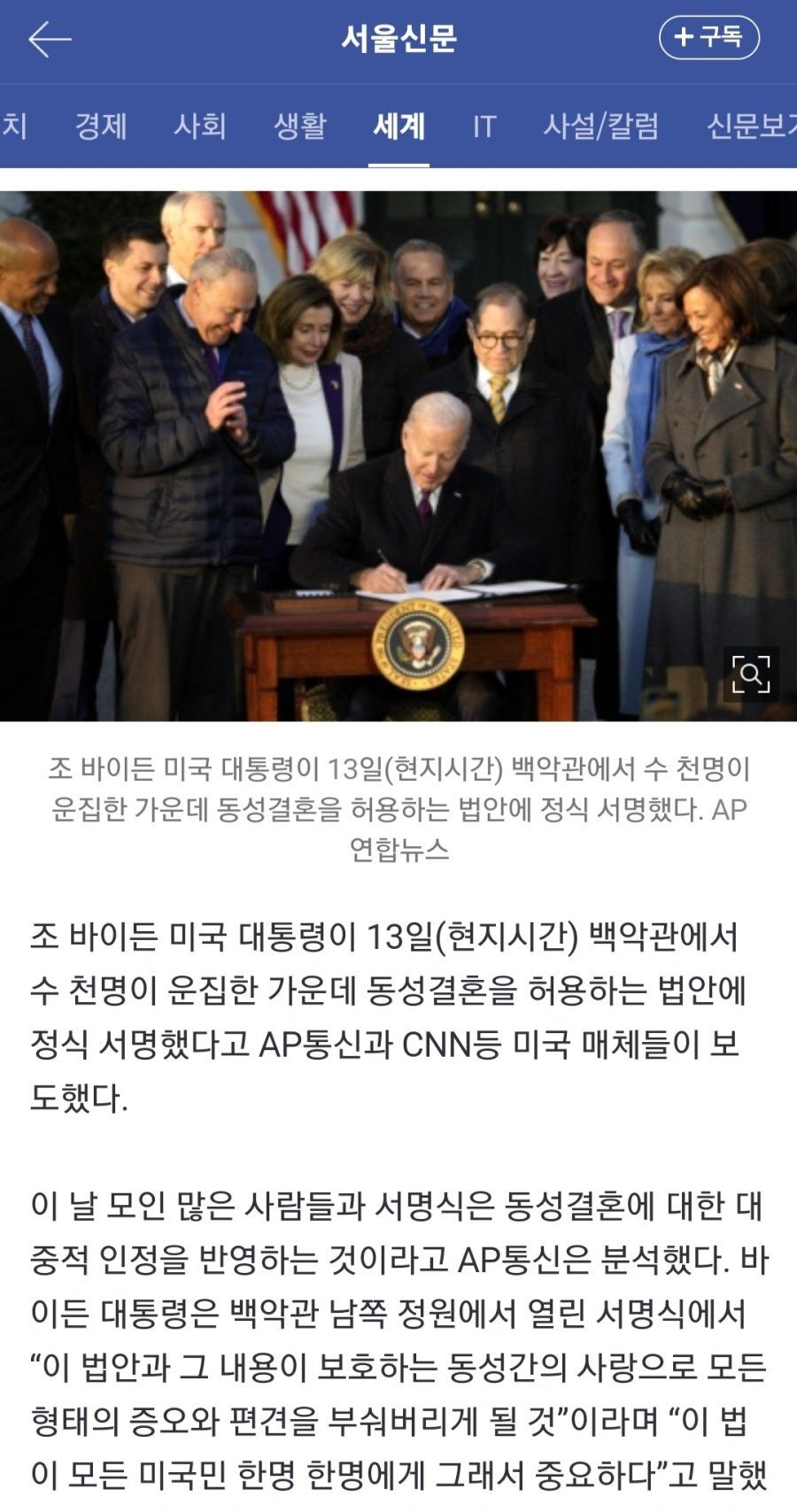Subscribe with the 구독 button

click(x=708, y=38)
